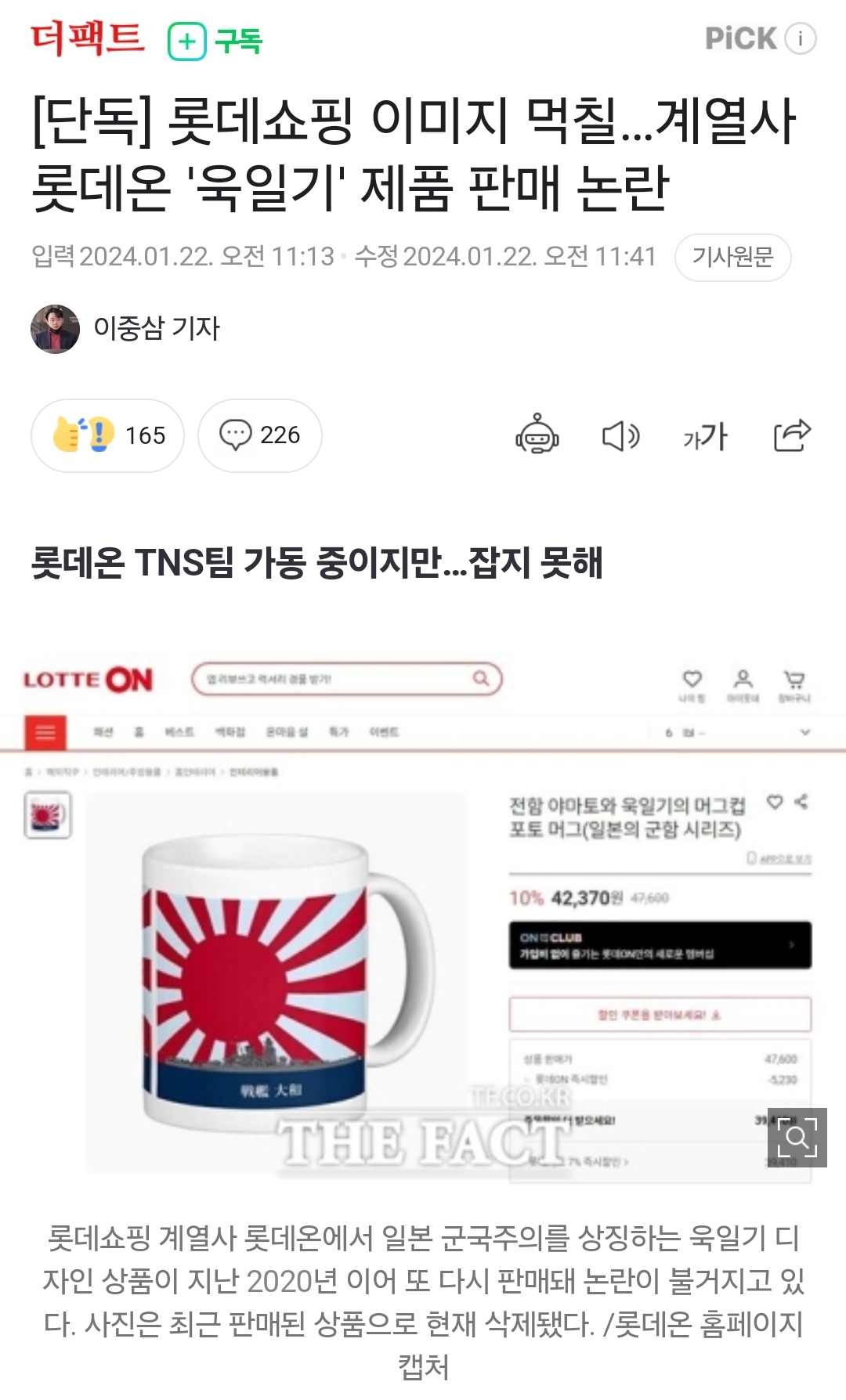Change the font size with the 가가 icon

(x=705, y=435)
